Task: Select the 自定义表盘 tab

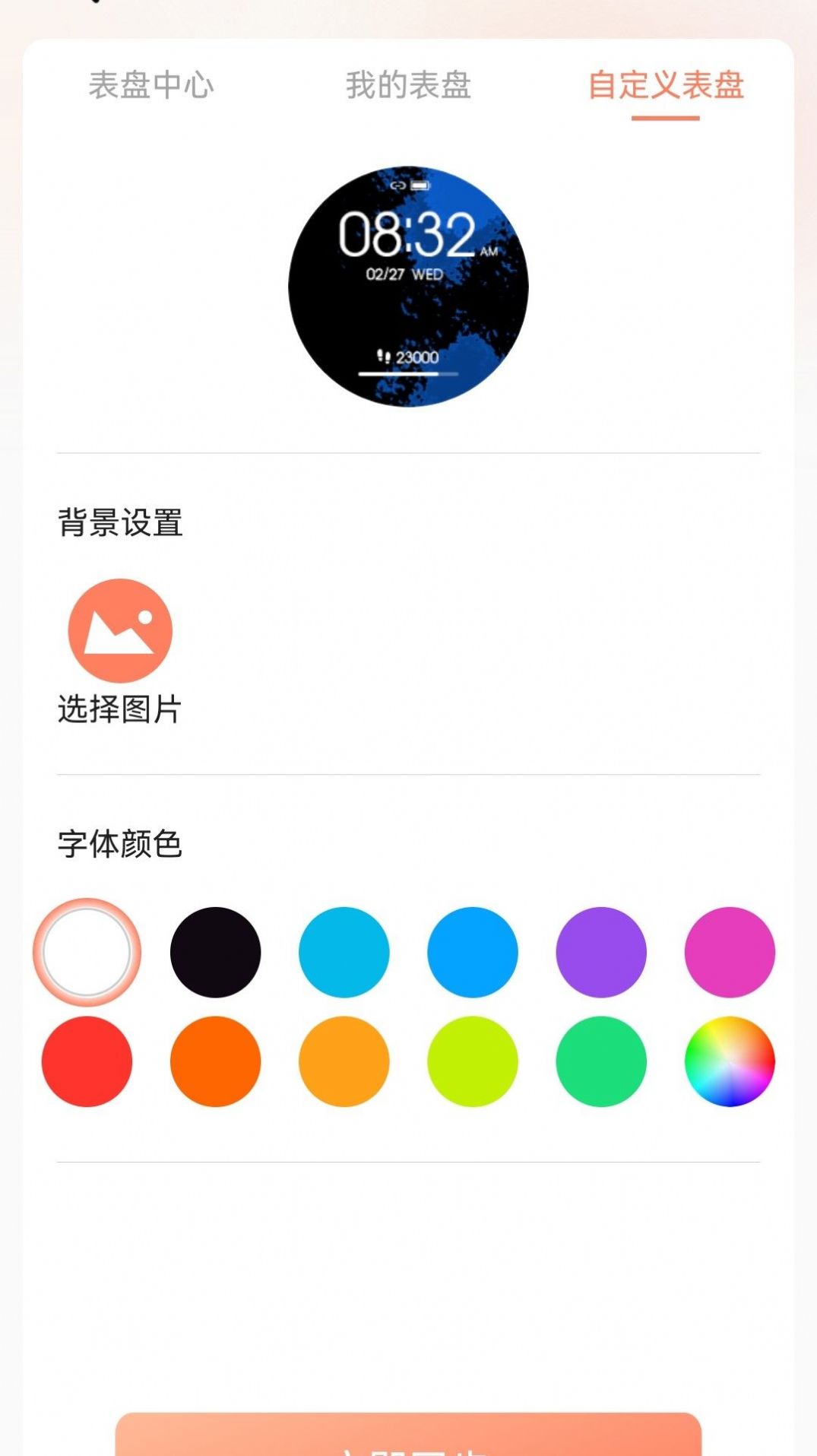Action: [667, 87]
